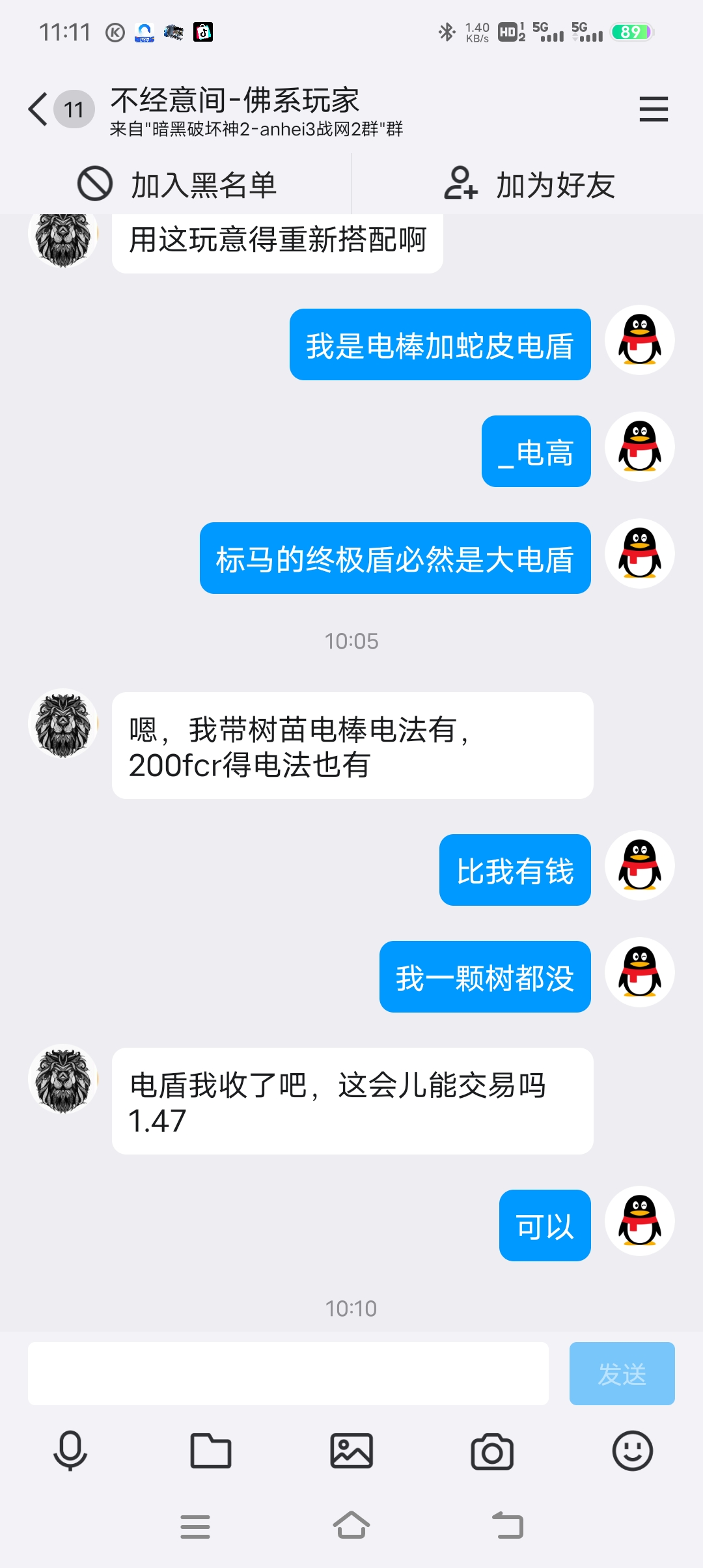Screen dimensions: 703x1568
Task: Go back to the message list
Action: coord(39,109)
